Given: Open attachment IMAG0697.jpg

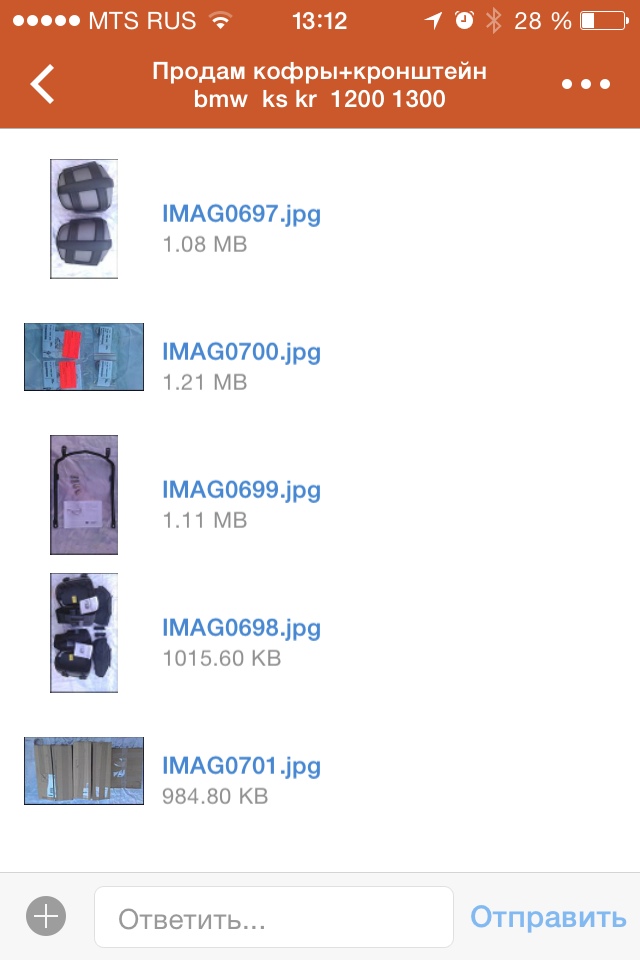Looking at the screenshot, I should (x=241, y=213).
